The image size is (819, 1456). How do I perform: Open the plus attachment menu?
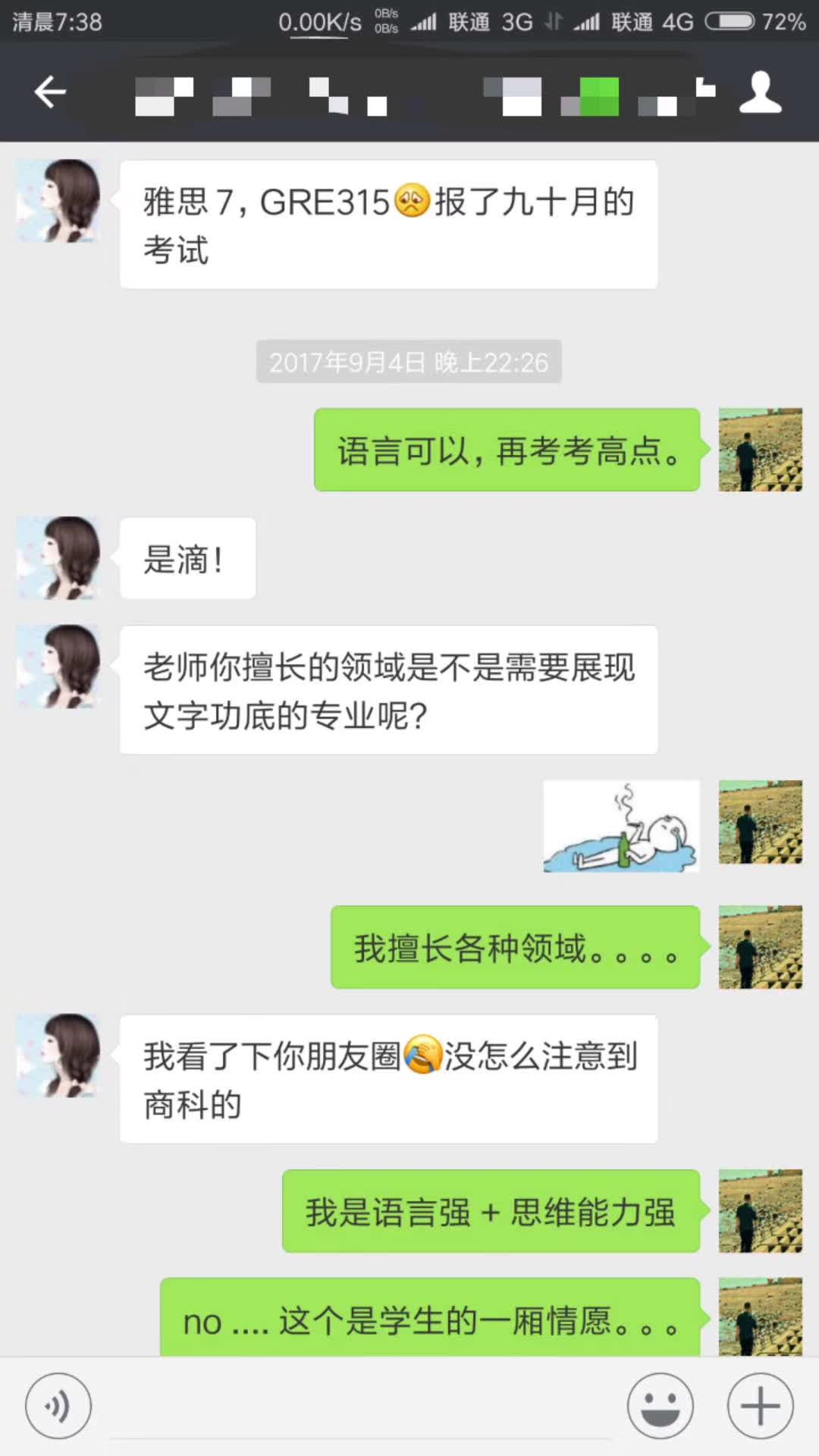pos(760,1405)
